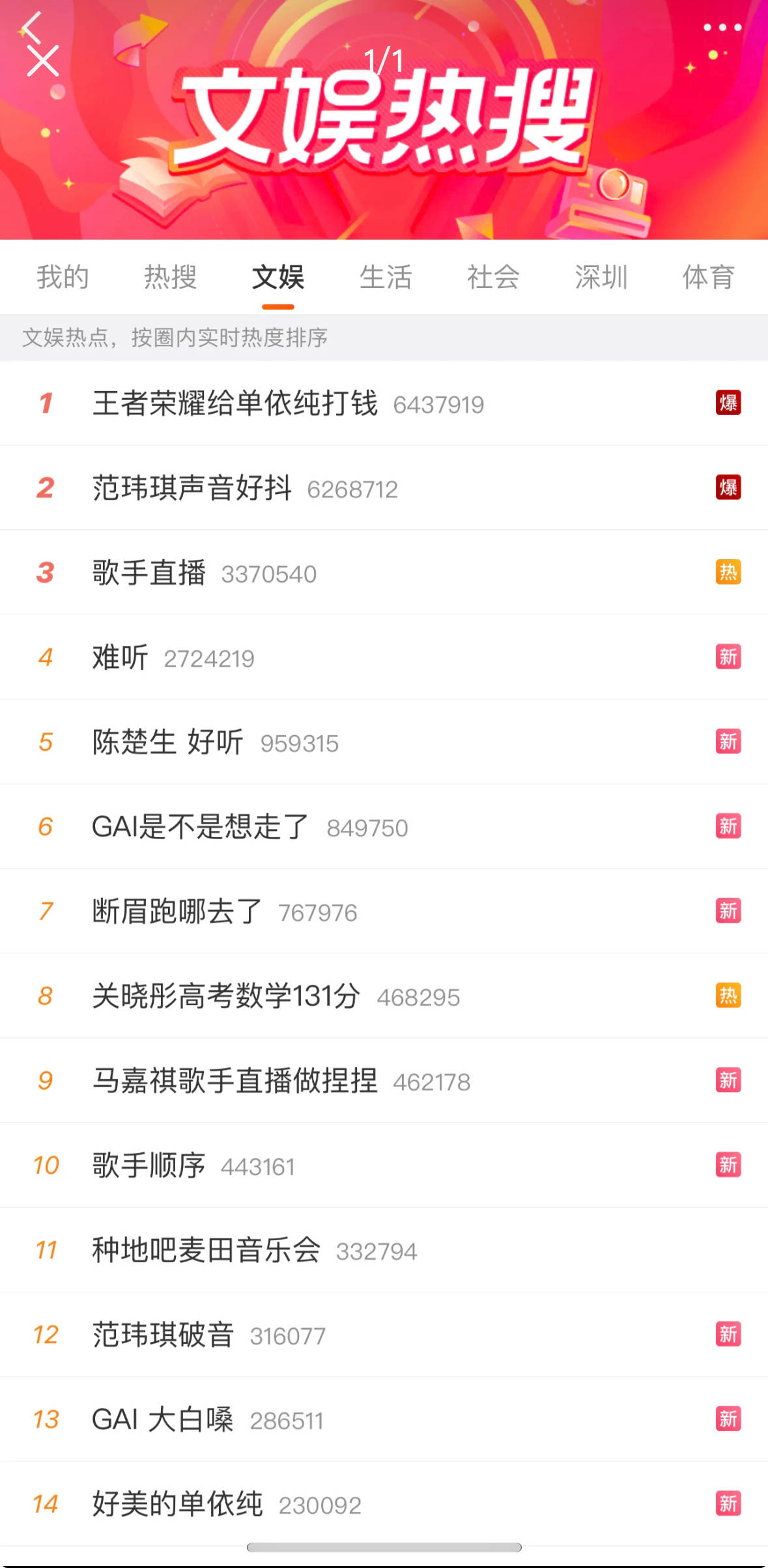Open topic 王者荣耀给单依纯打钱
The width and height of the screenshot is (768, 1568).
[x=235, y=403]
